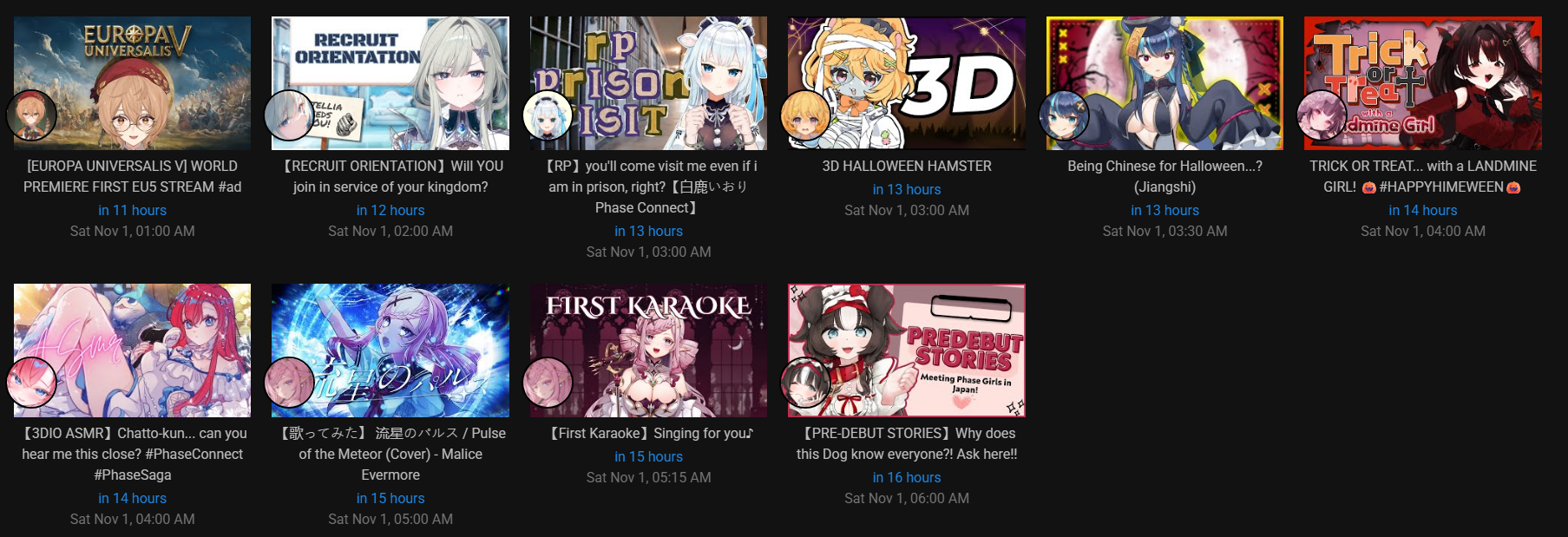Tap channel avatar on Pre-Debut Stories card
This screenshot has height=537, width=1568.
tap(805, 383)
